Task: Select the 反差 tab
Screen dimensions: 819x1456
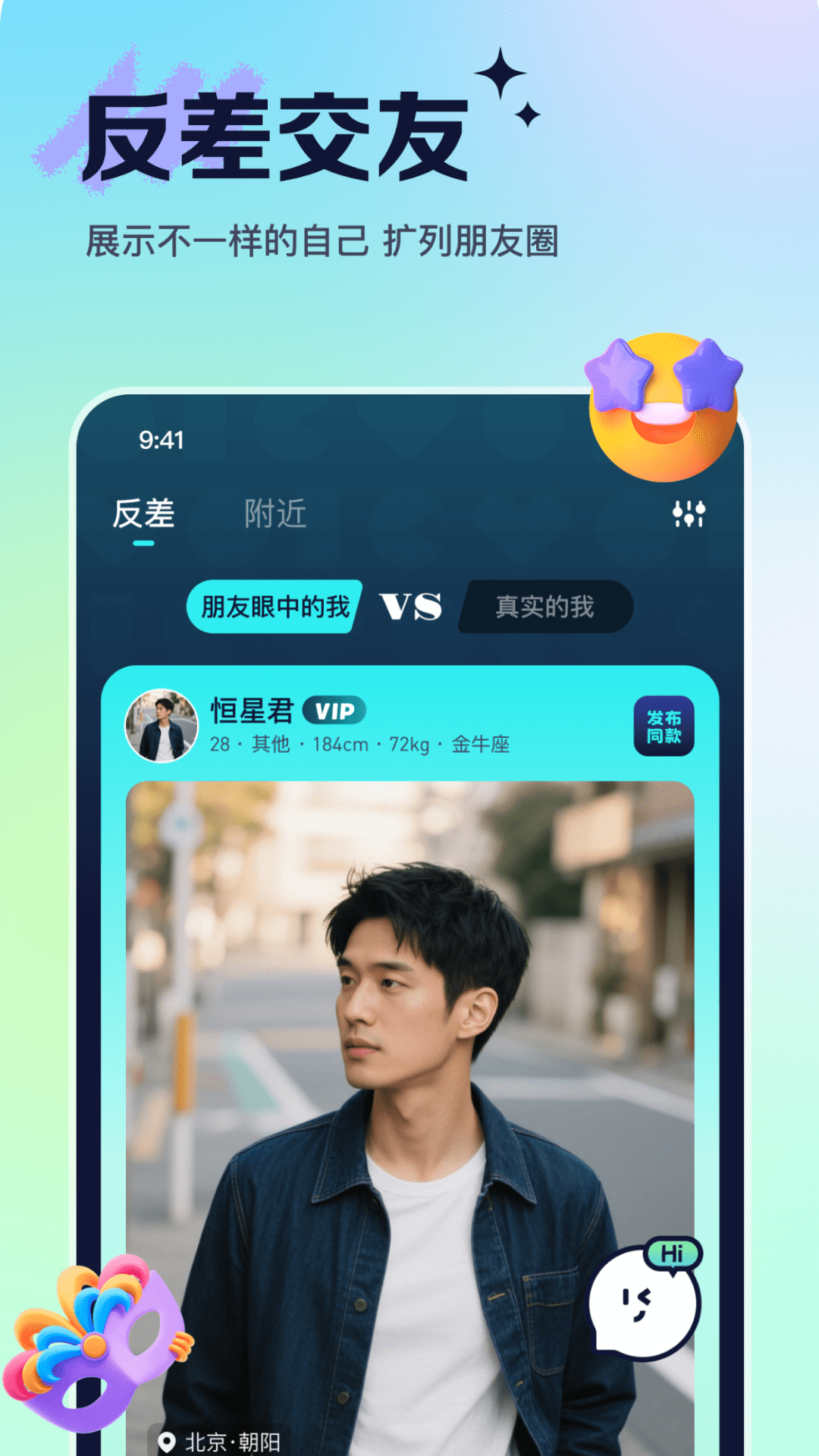Action: point(146,513)
